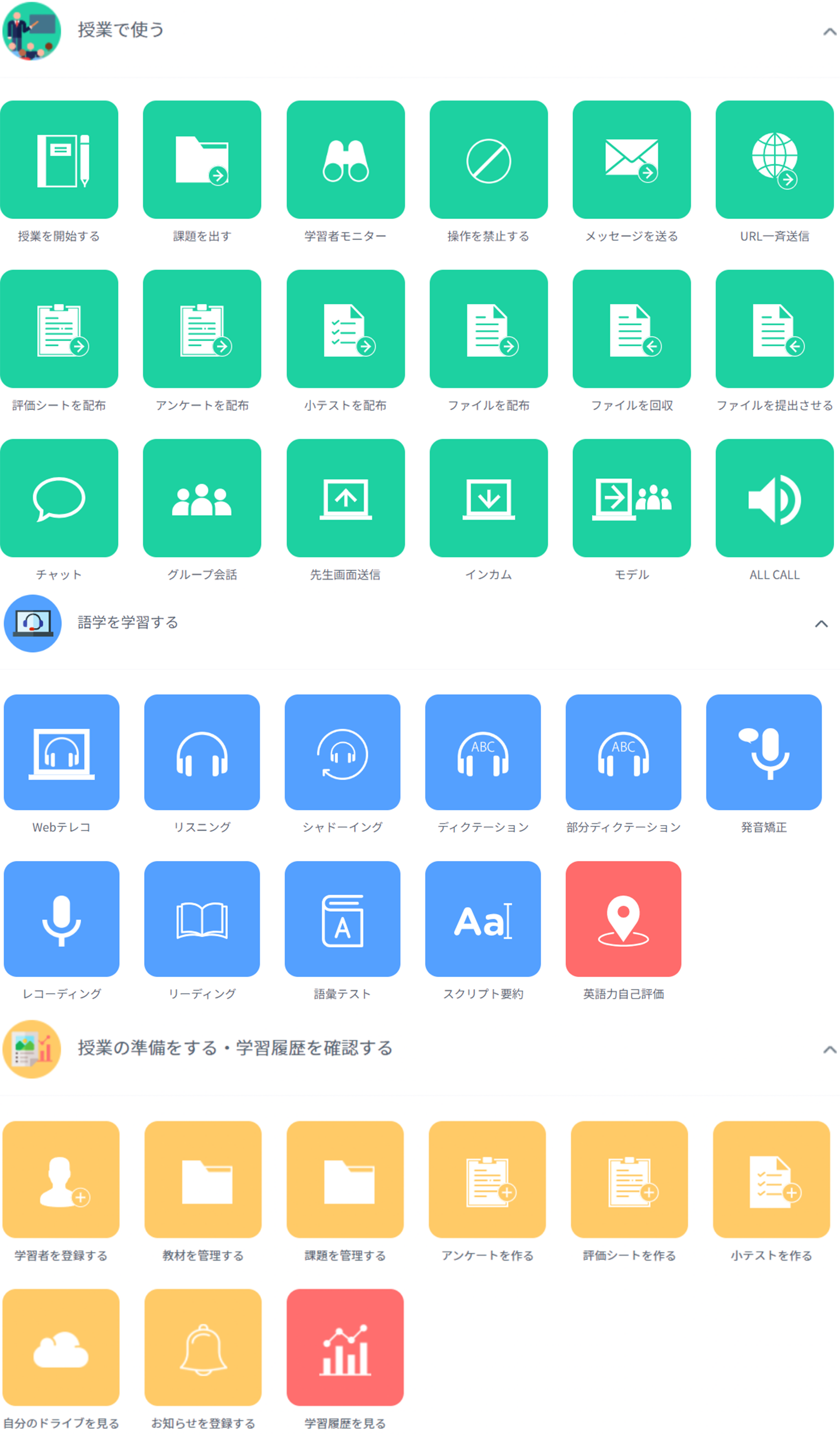Collapse 授業の準備をする・学習履歴を確認する section
The width and height of the screenshot is (840, 1436).
pos(829,1050)
